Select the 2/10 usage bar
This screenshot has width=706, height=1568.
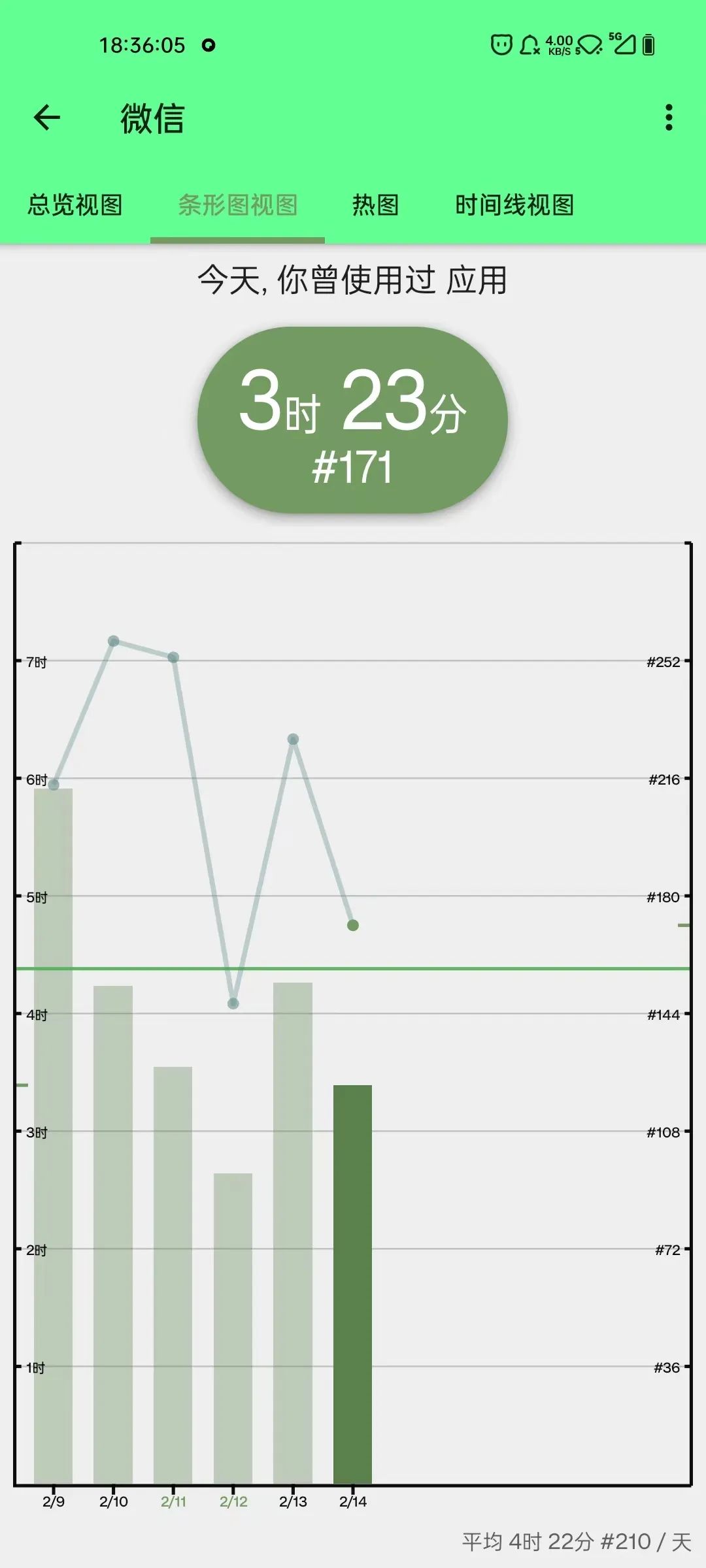pyautogui.click(x=113, y=1234)
